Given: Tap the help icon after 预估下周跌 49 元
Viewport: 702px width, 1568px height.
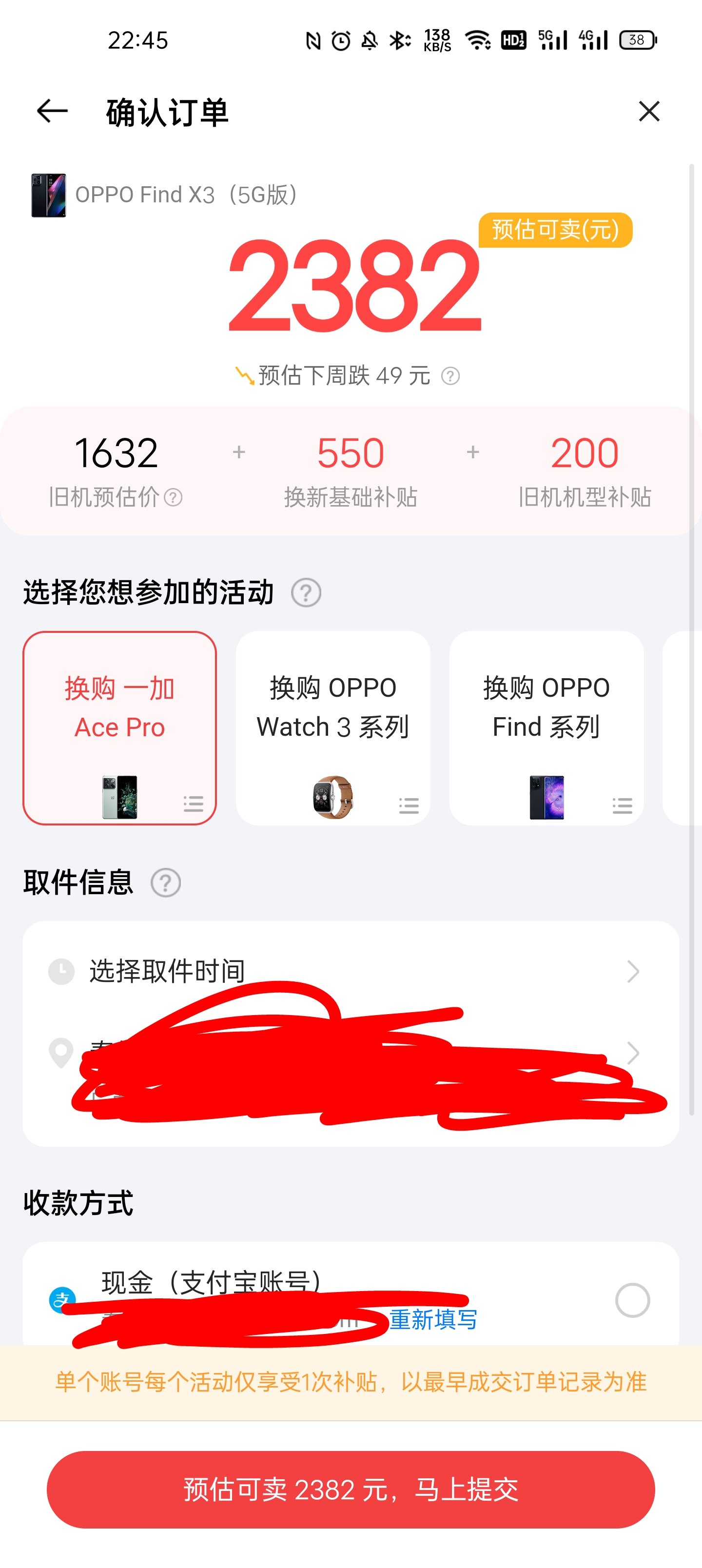Looking at the screenshot, I should coord(449,376).
